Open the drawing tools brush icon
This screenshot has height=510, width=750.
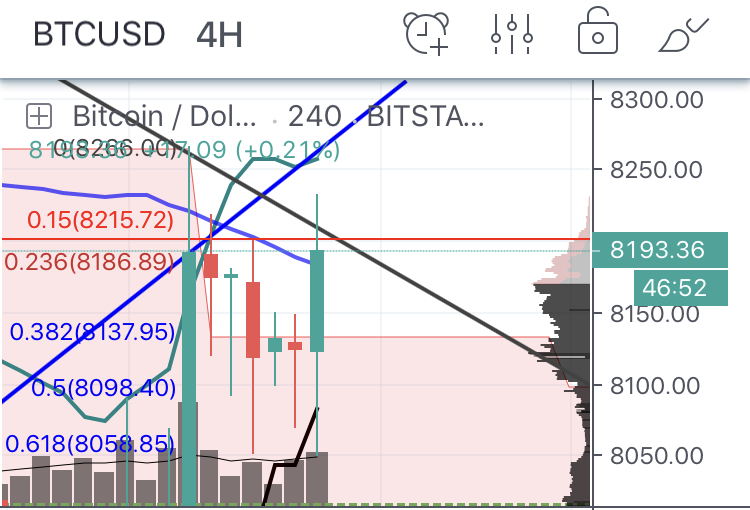(684, 34)
